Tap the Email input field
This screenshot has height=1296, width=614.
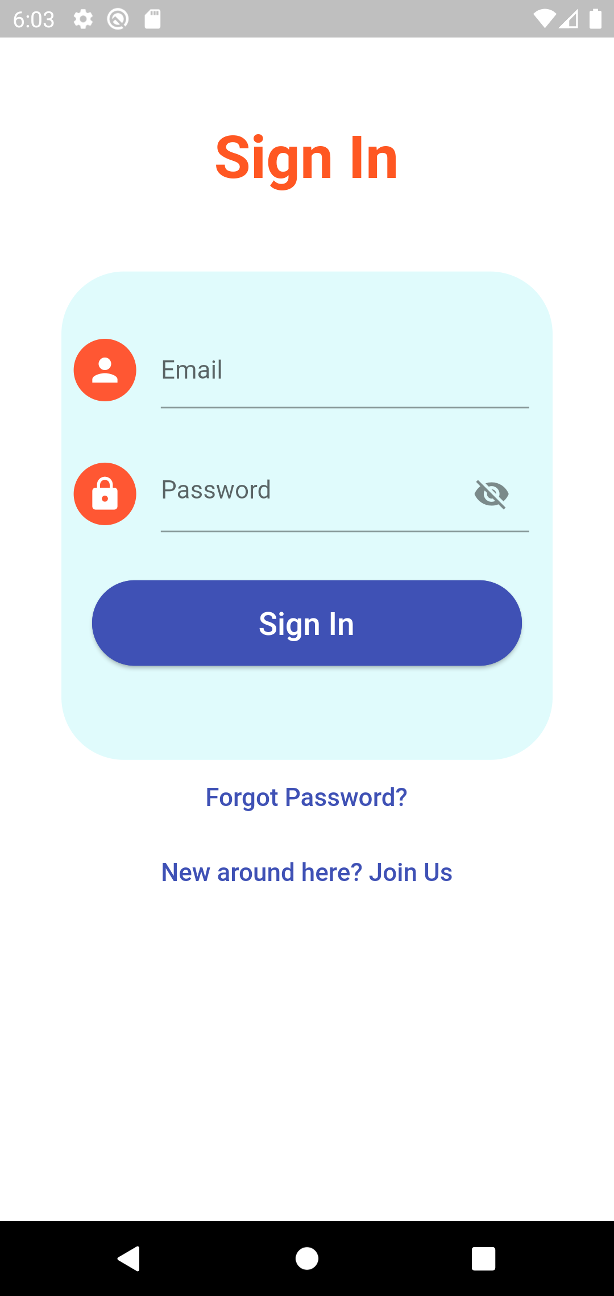(x=343, y=371)
